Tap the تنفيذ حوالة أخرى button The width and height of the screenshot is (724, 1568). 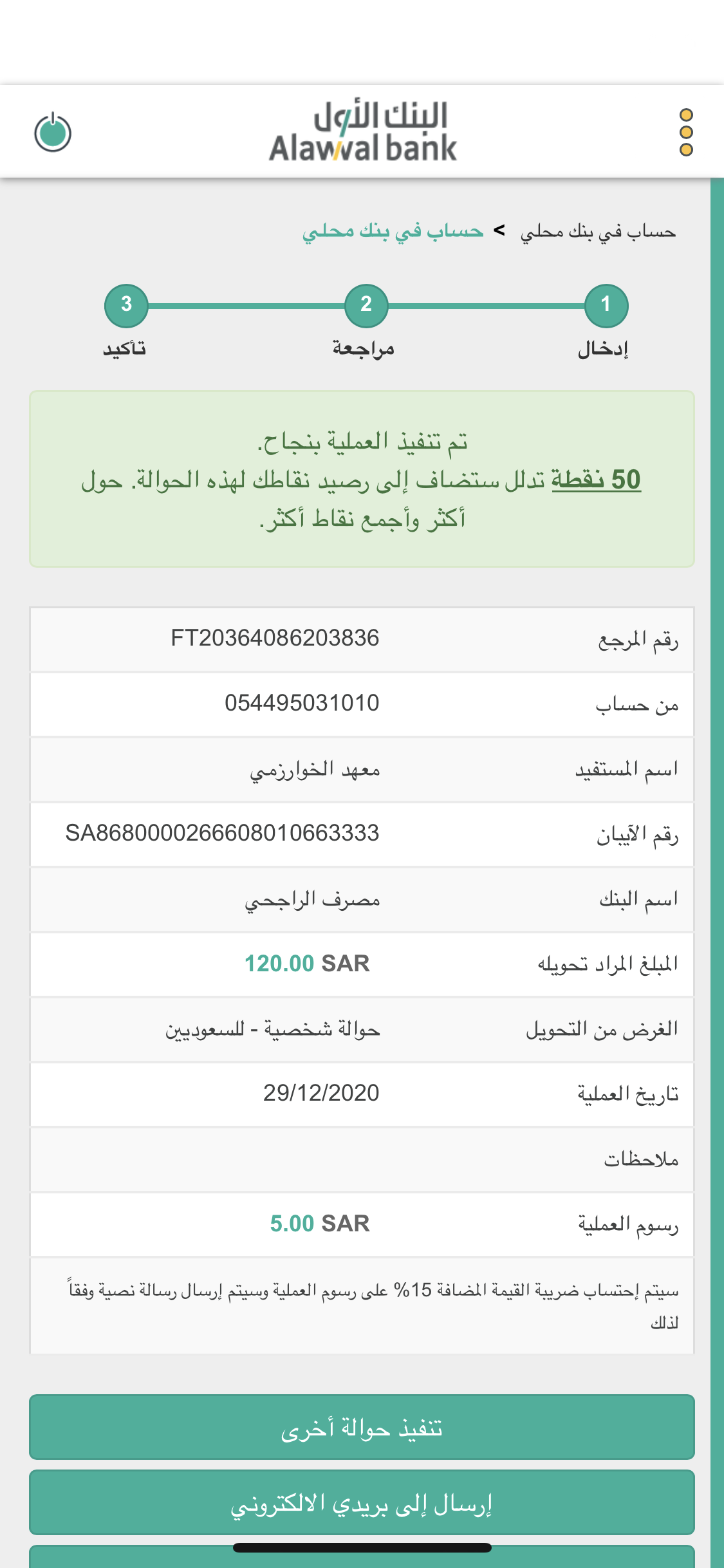pos(362,1427)
